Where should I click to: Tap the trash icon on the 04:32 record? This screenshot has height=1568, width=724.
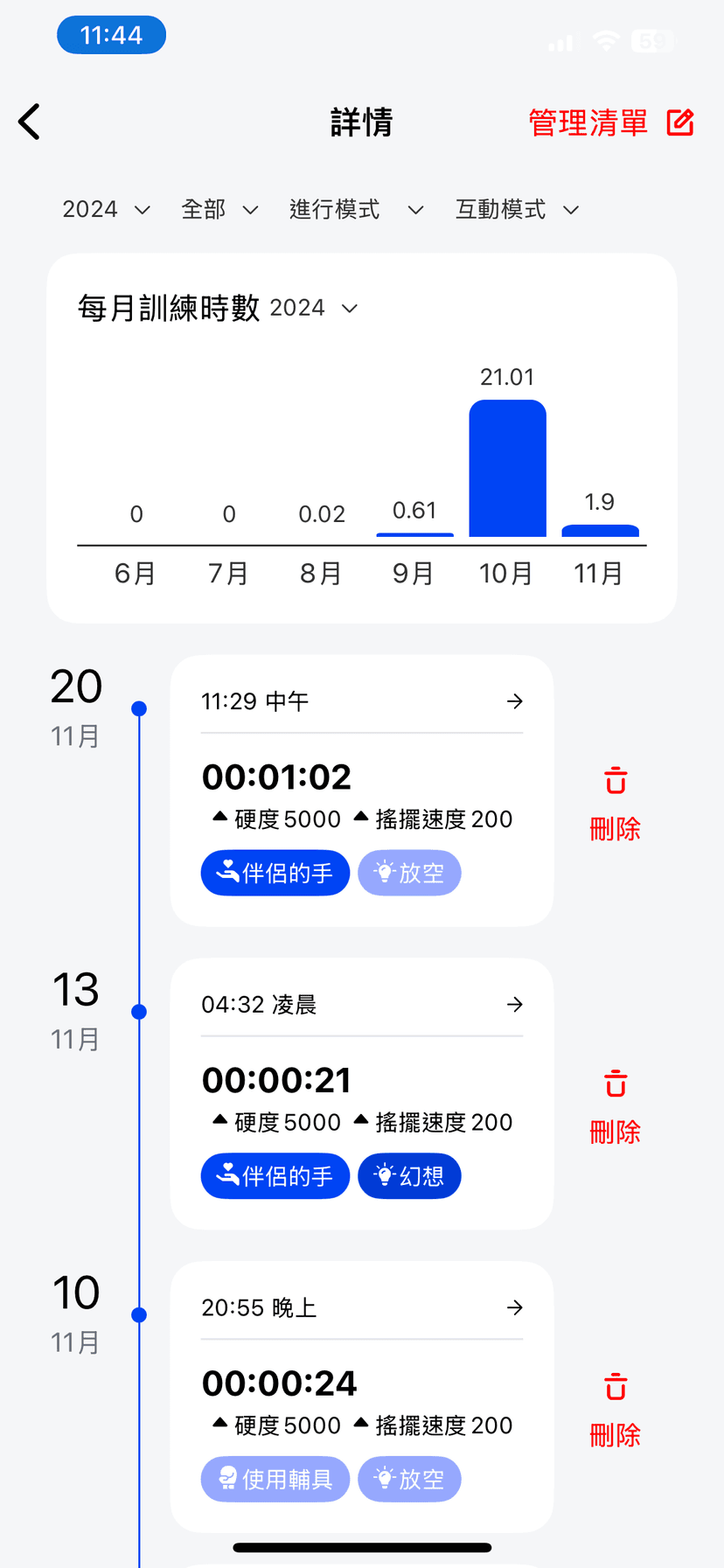click(616, 1084)
